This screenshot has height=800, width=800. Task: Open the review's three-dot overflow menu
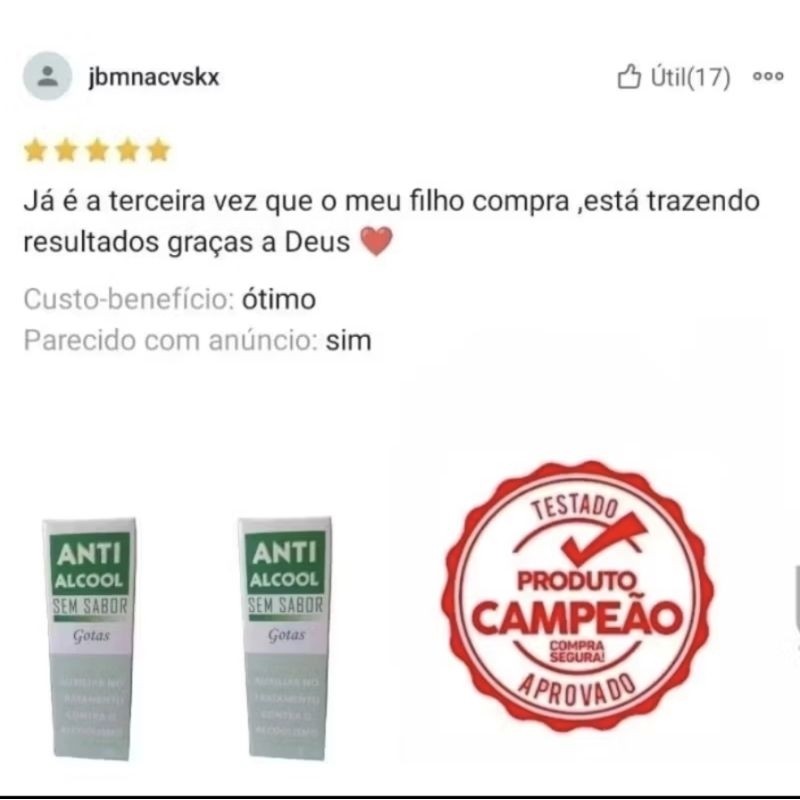(768, 77)
